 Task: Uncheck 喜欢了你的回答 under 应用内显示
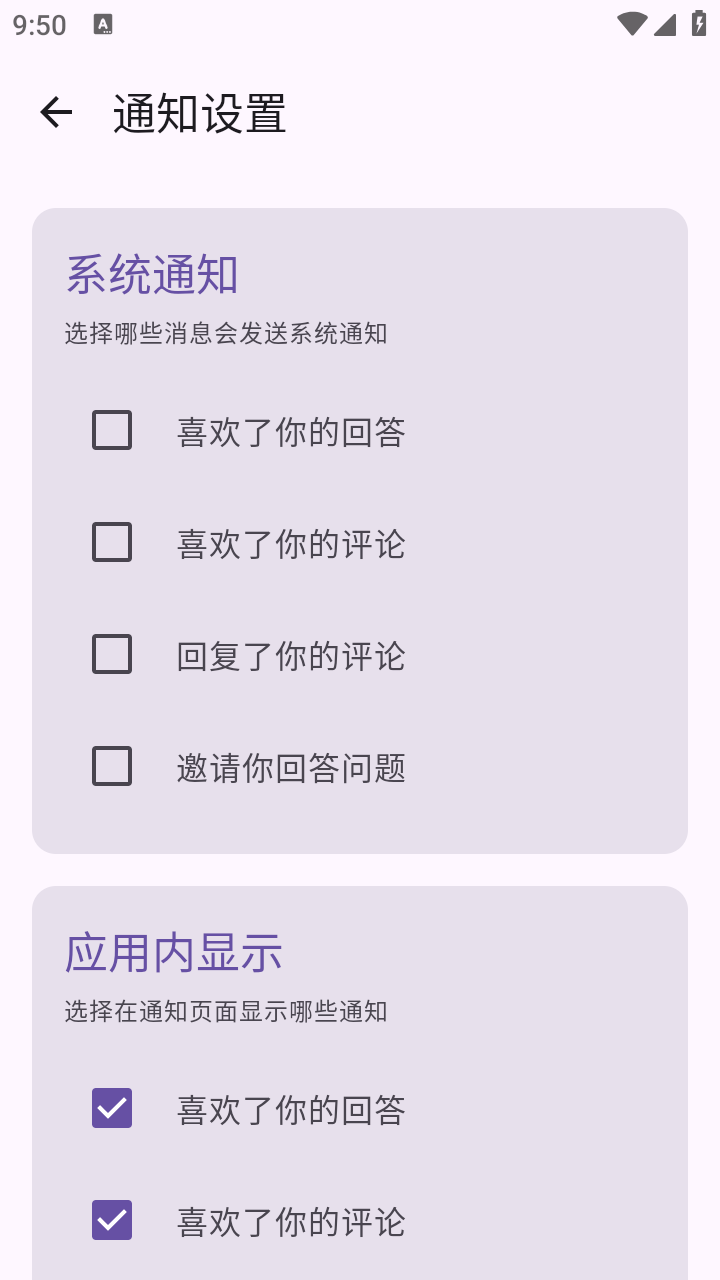[111, 1108]
